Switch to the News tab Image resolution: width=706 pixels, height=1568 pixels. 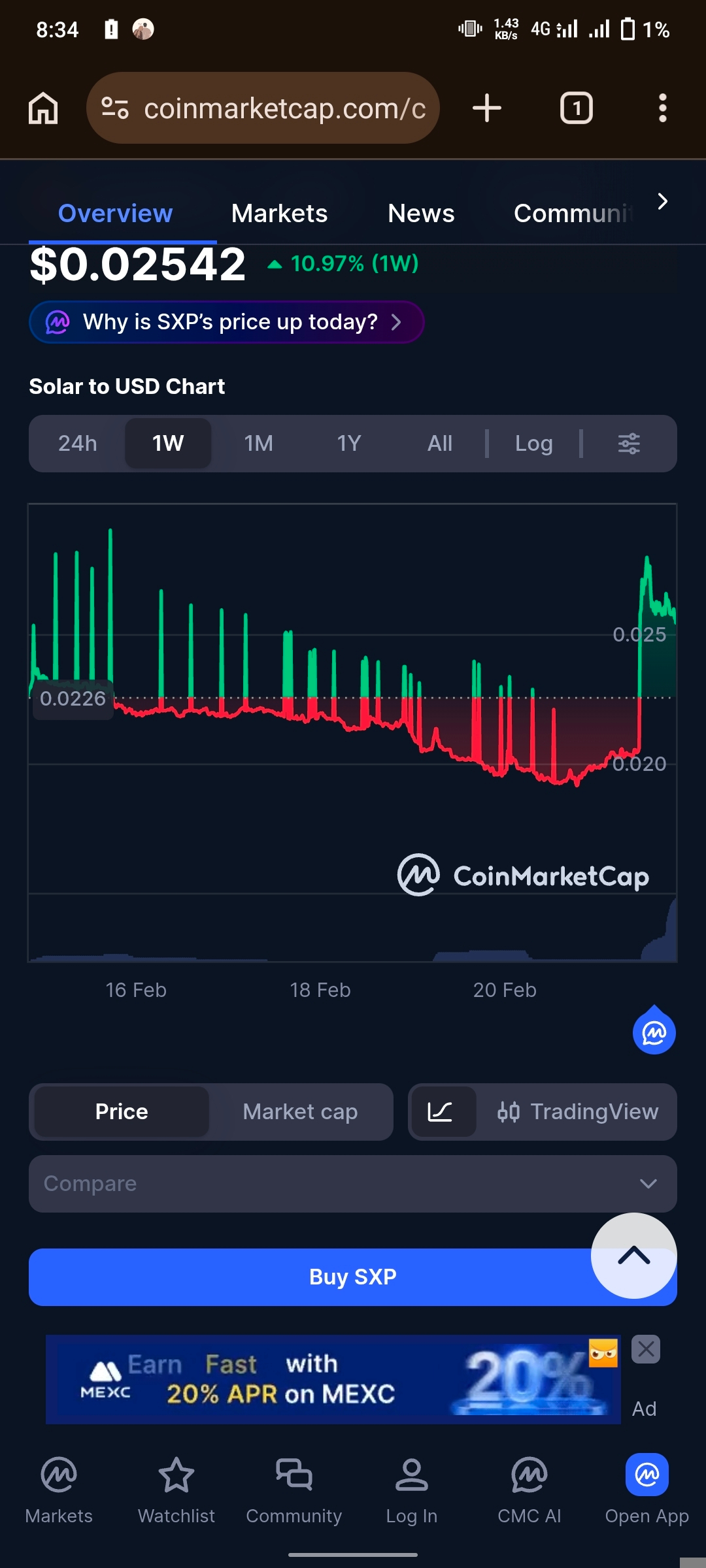pos(421,214)
